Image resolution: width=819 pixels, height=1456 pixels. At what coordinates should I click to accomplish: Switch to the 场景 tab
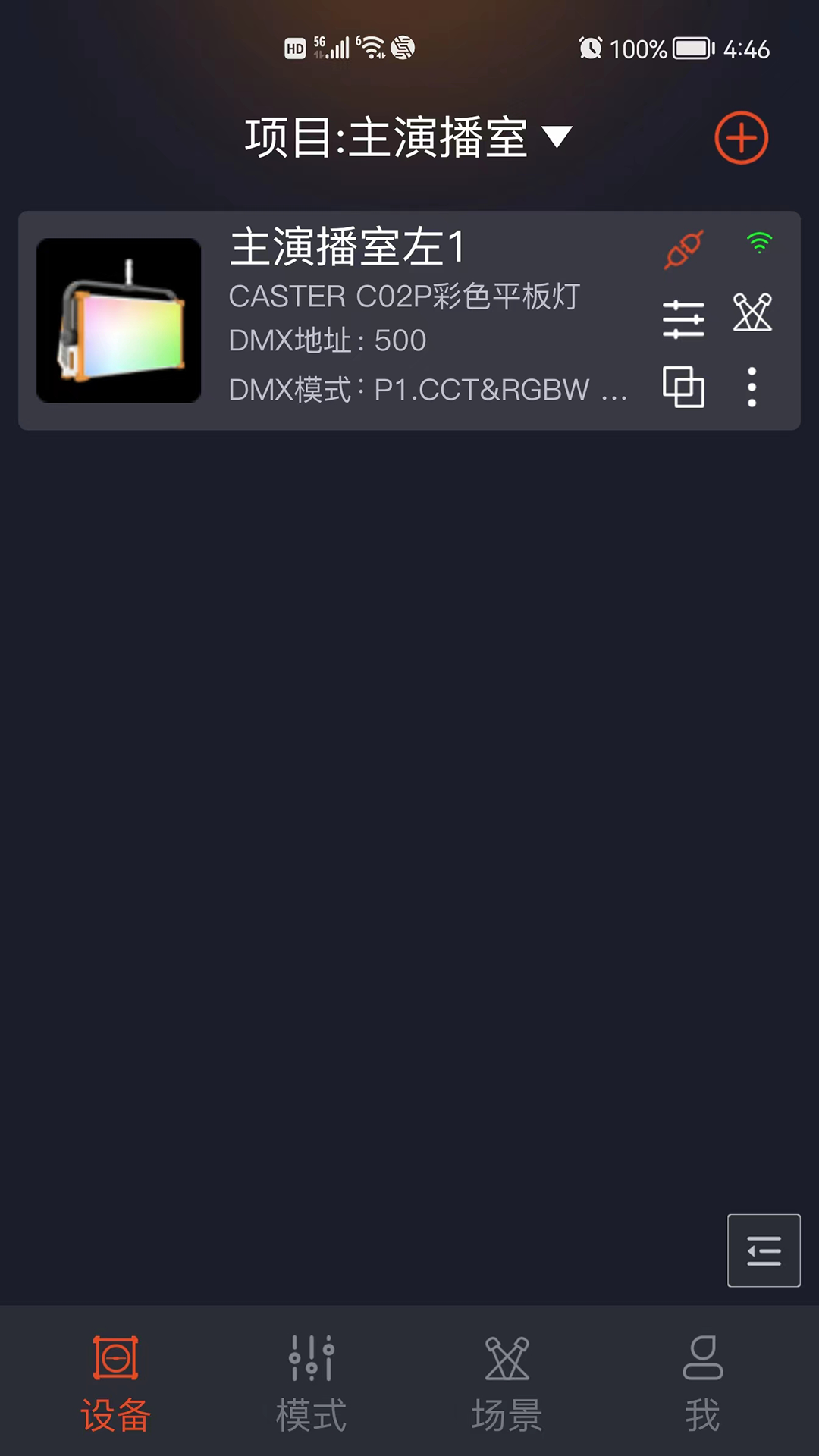tap(507, 1382)
